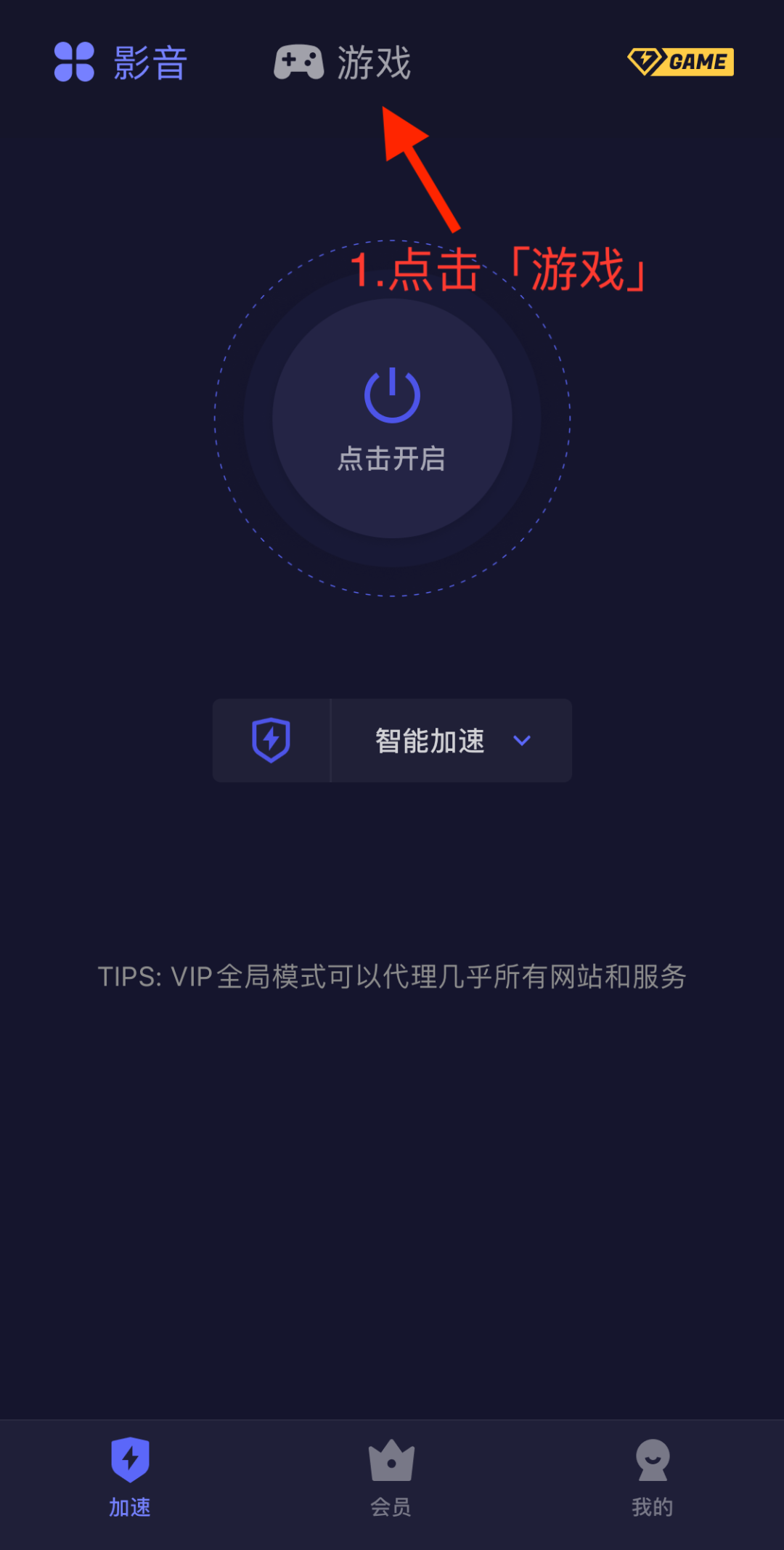Image resolution: width=784 pixels, height=1550 pixels.
Task: Open the GAME VIP badge
Action: coord(680,62)
